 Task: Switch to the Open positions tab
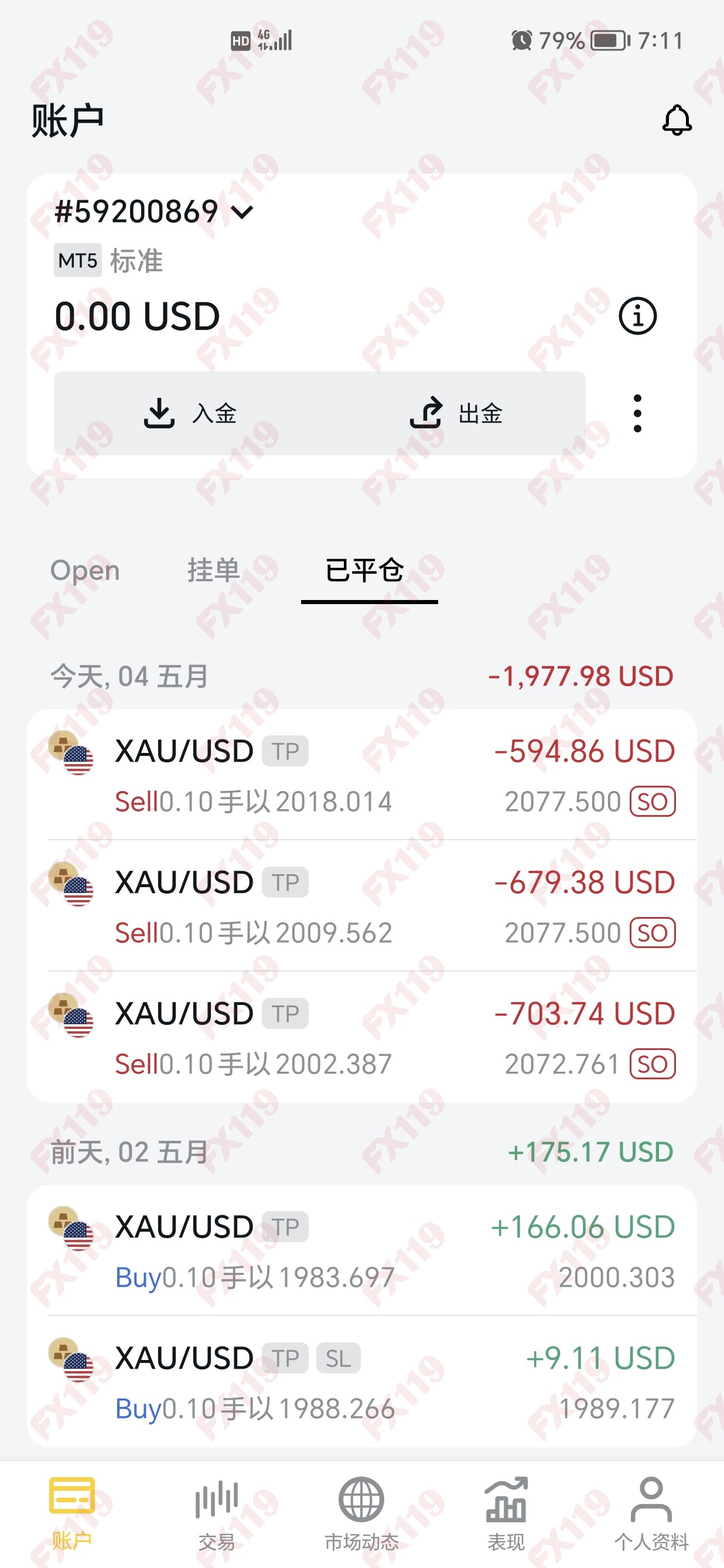click(x=85, y=570)
